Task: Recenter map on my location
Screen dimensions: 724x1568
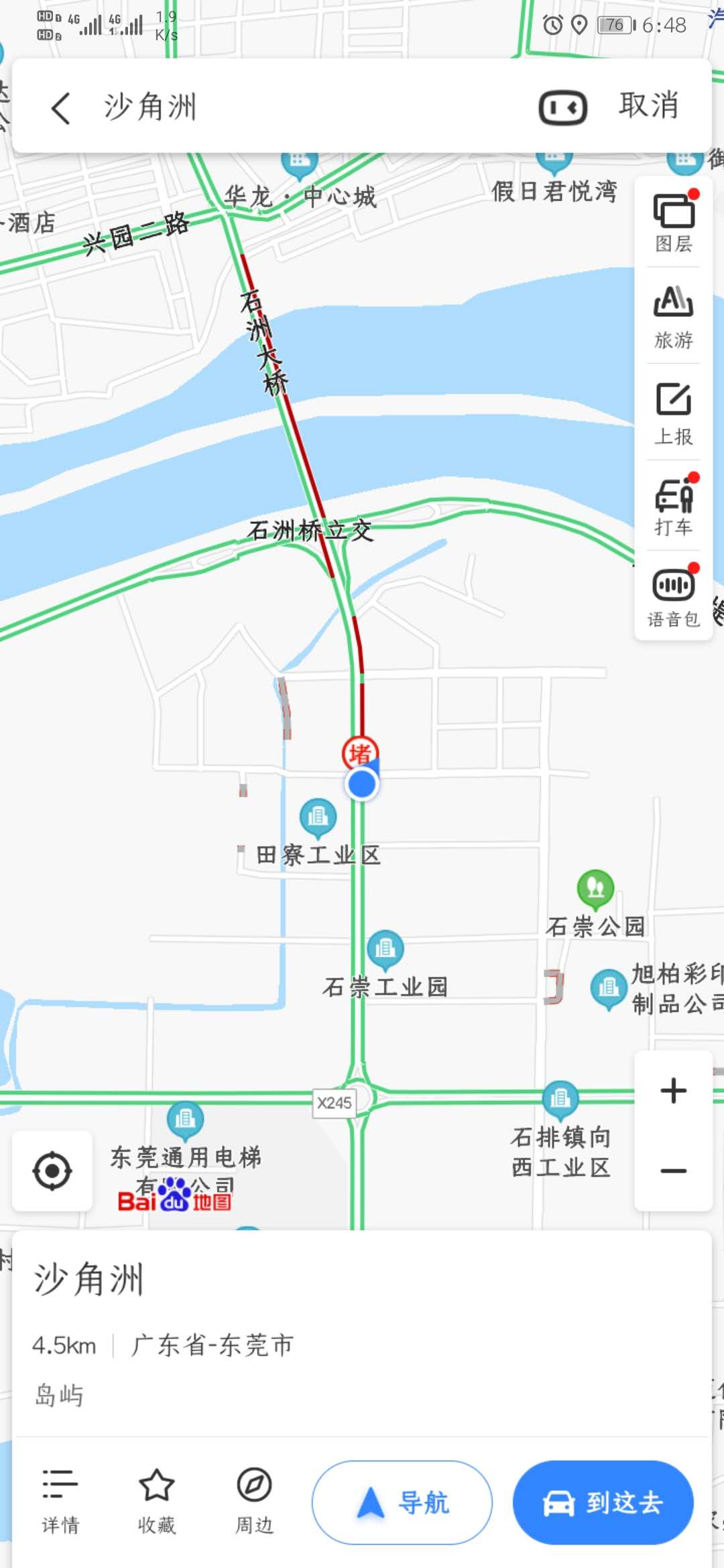Action: pos(52,1171)
